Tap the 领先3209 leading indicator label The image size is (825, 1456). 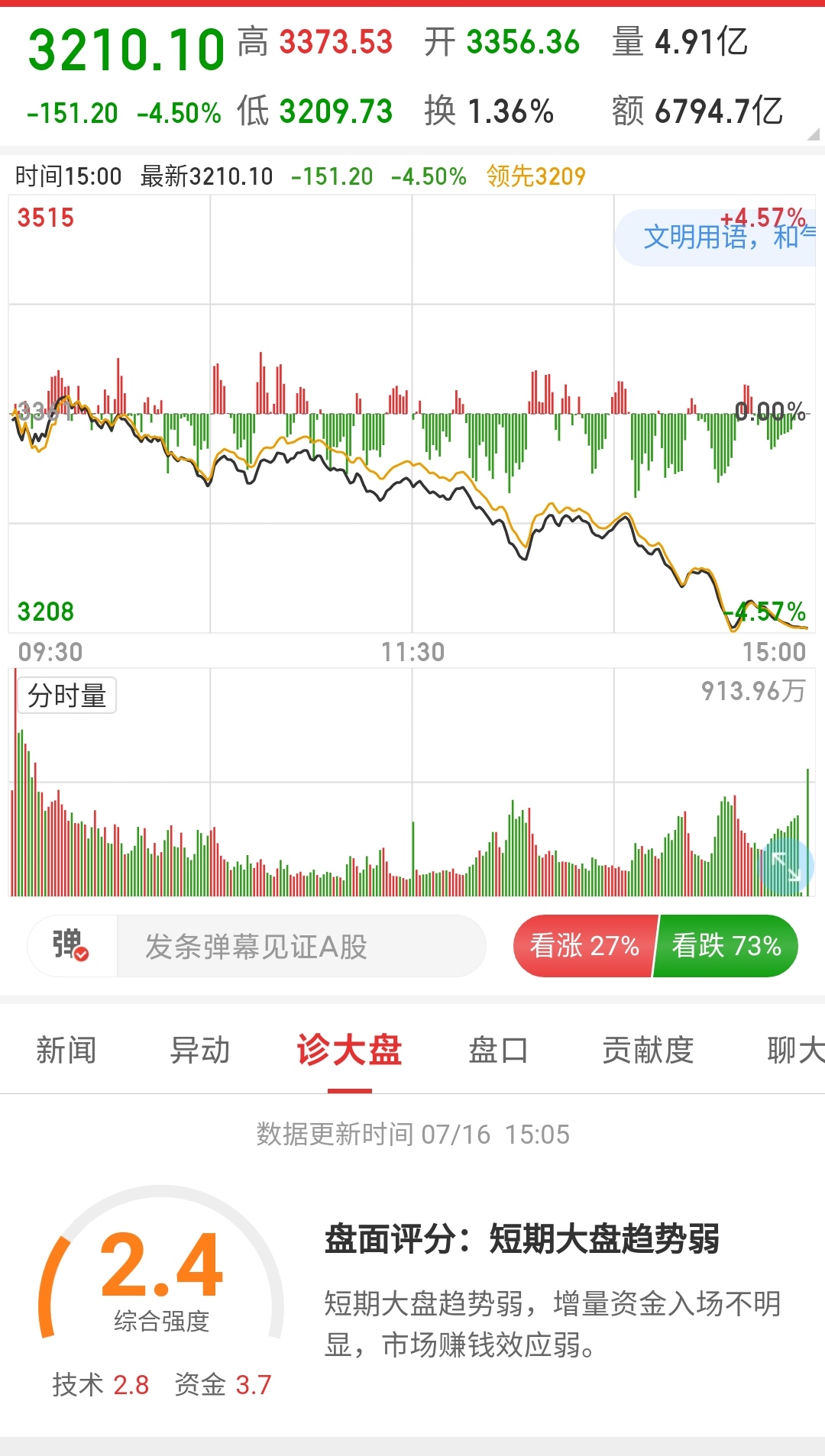[536, 176]
